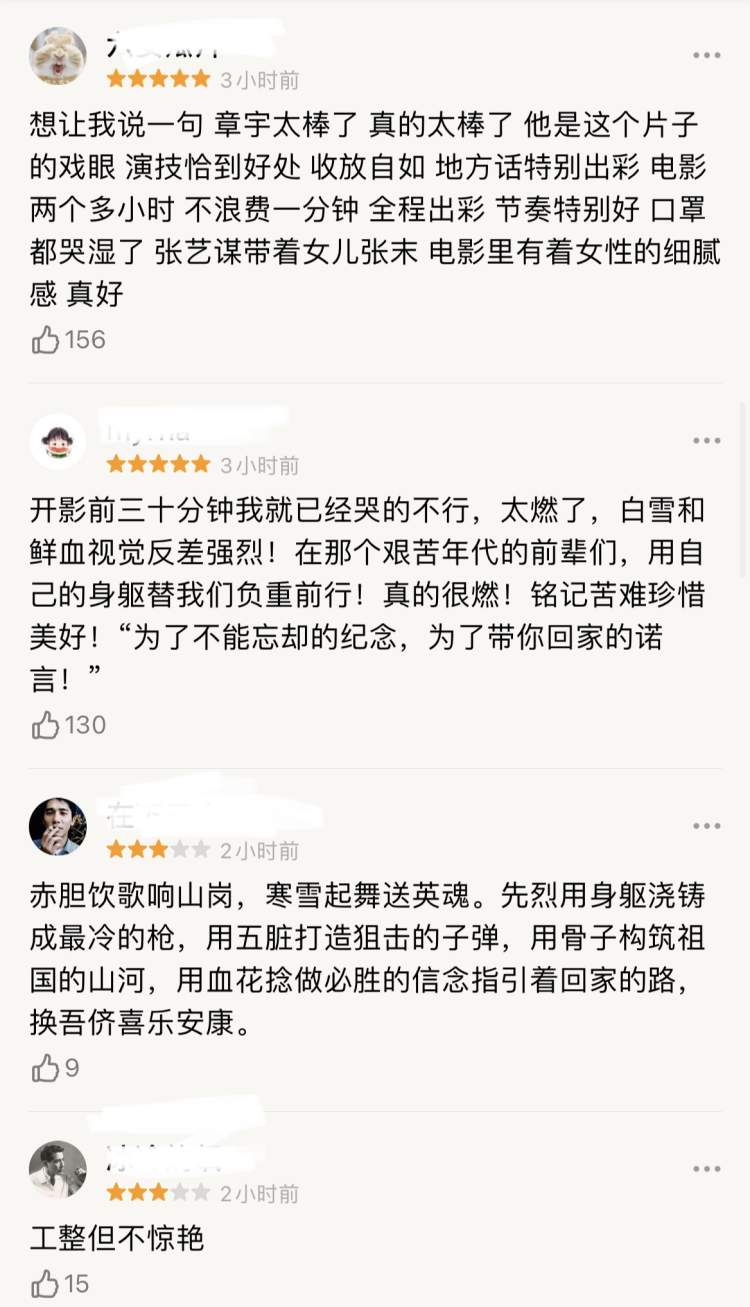The width and height of the screenshot is (750, 1307).
Task: Open overflow menu on the 工整但不惊艳 review
Action: pos(706,1168)
